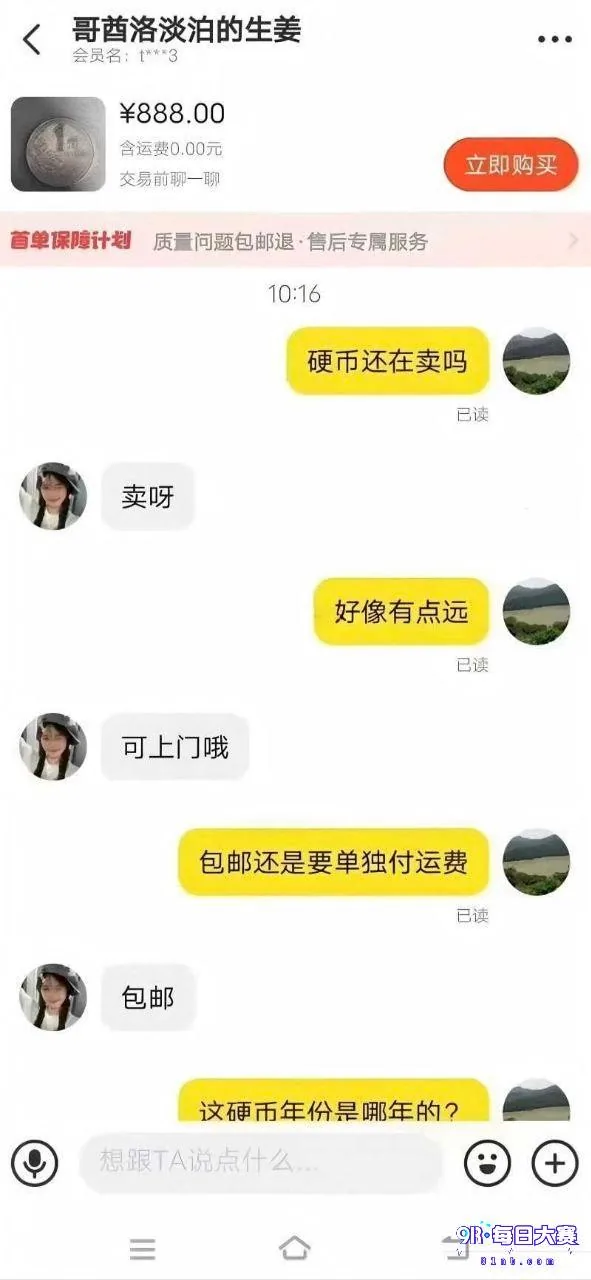Image resolution: width=591 pixels, height=1280 pixels.
Task: Focus the 想跟TA说点什么 message field
Action: point(260,1162)
